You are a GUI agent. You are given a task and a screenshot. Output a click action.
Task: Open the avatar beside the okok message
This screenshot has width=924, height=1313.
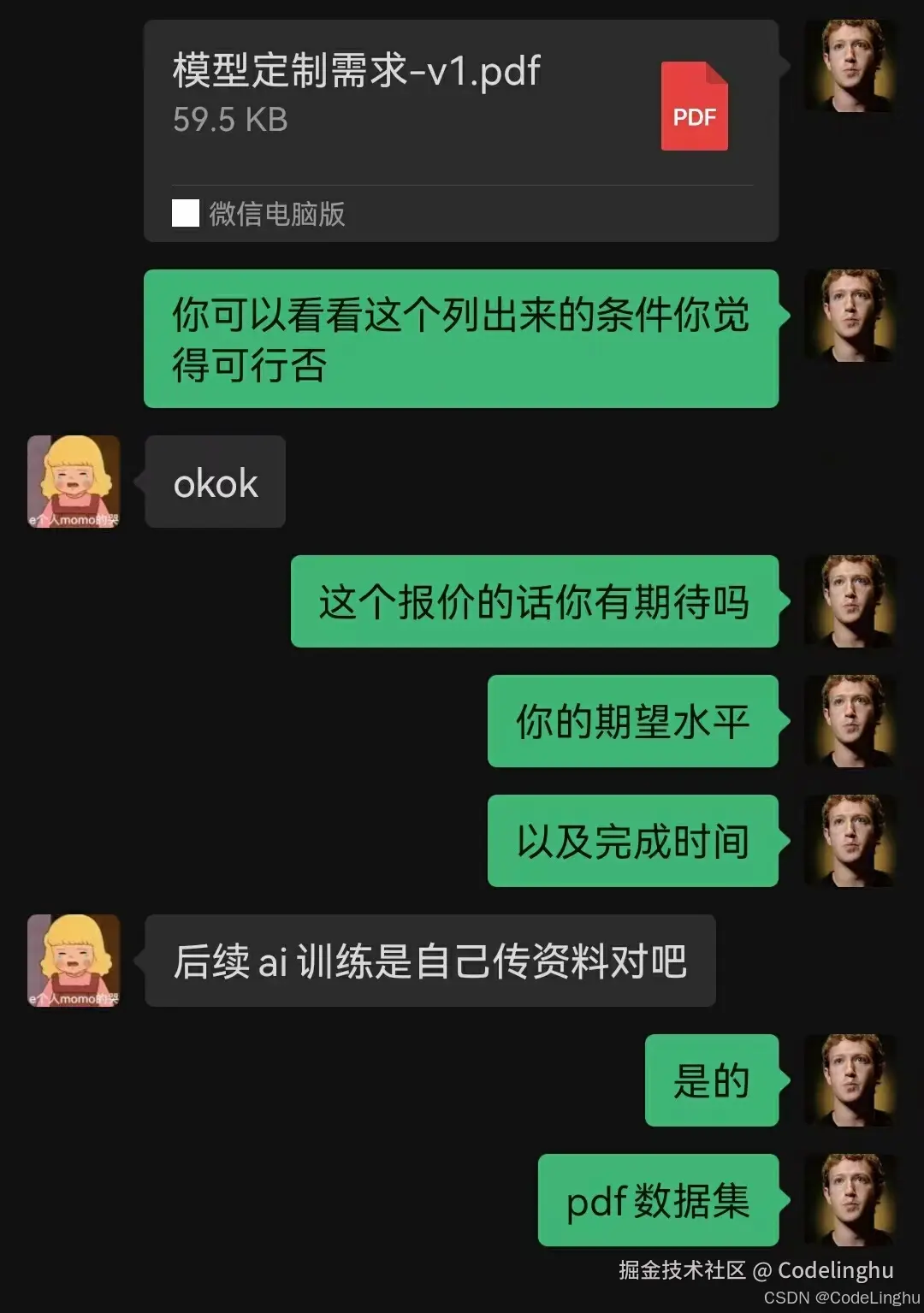[74, 482]
